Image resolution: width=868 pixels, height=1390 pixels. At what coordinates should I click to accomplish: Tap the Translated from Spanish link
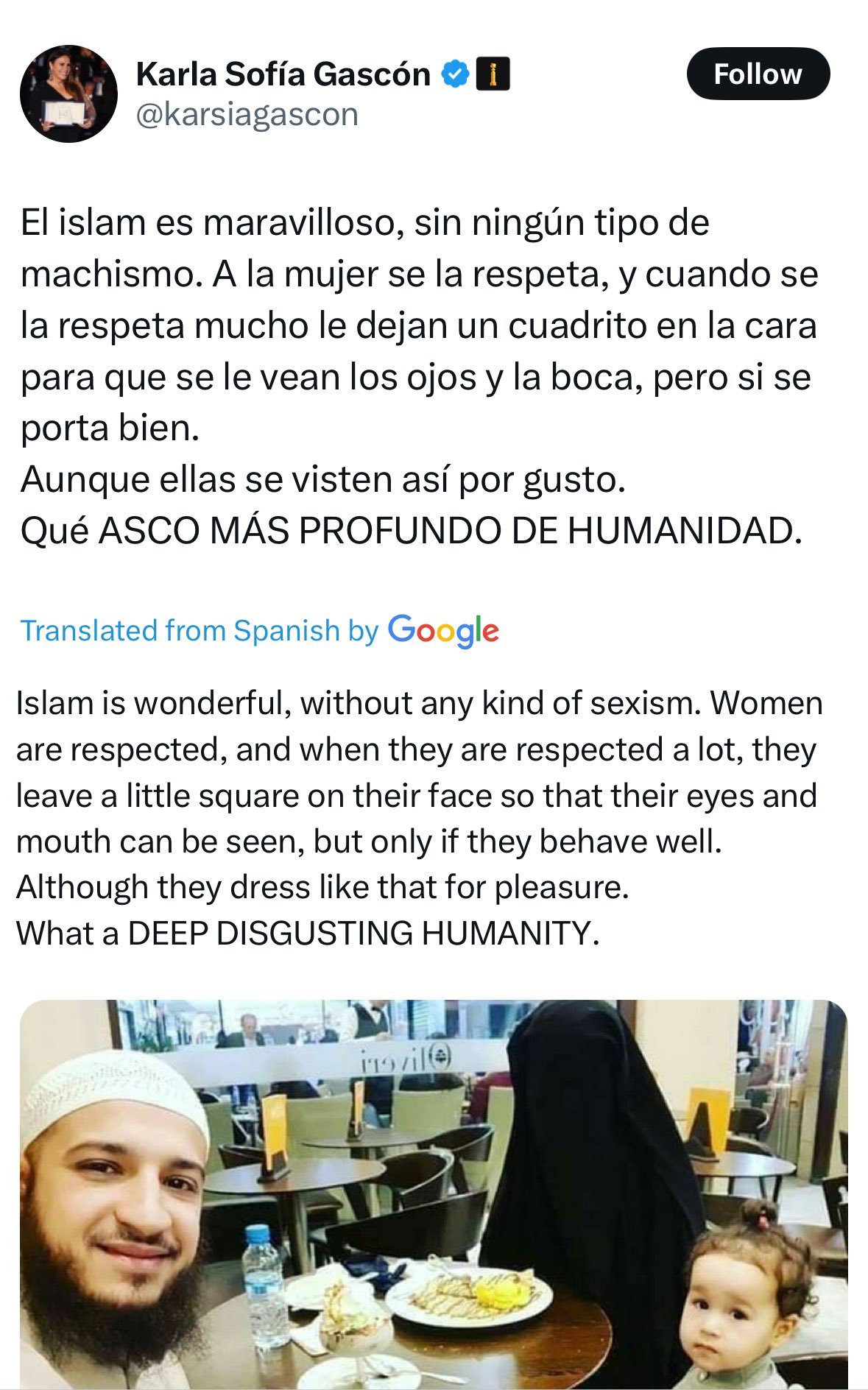point(199,631)
